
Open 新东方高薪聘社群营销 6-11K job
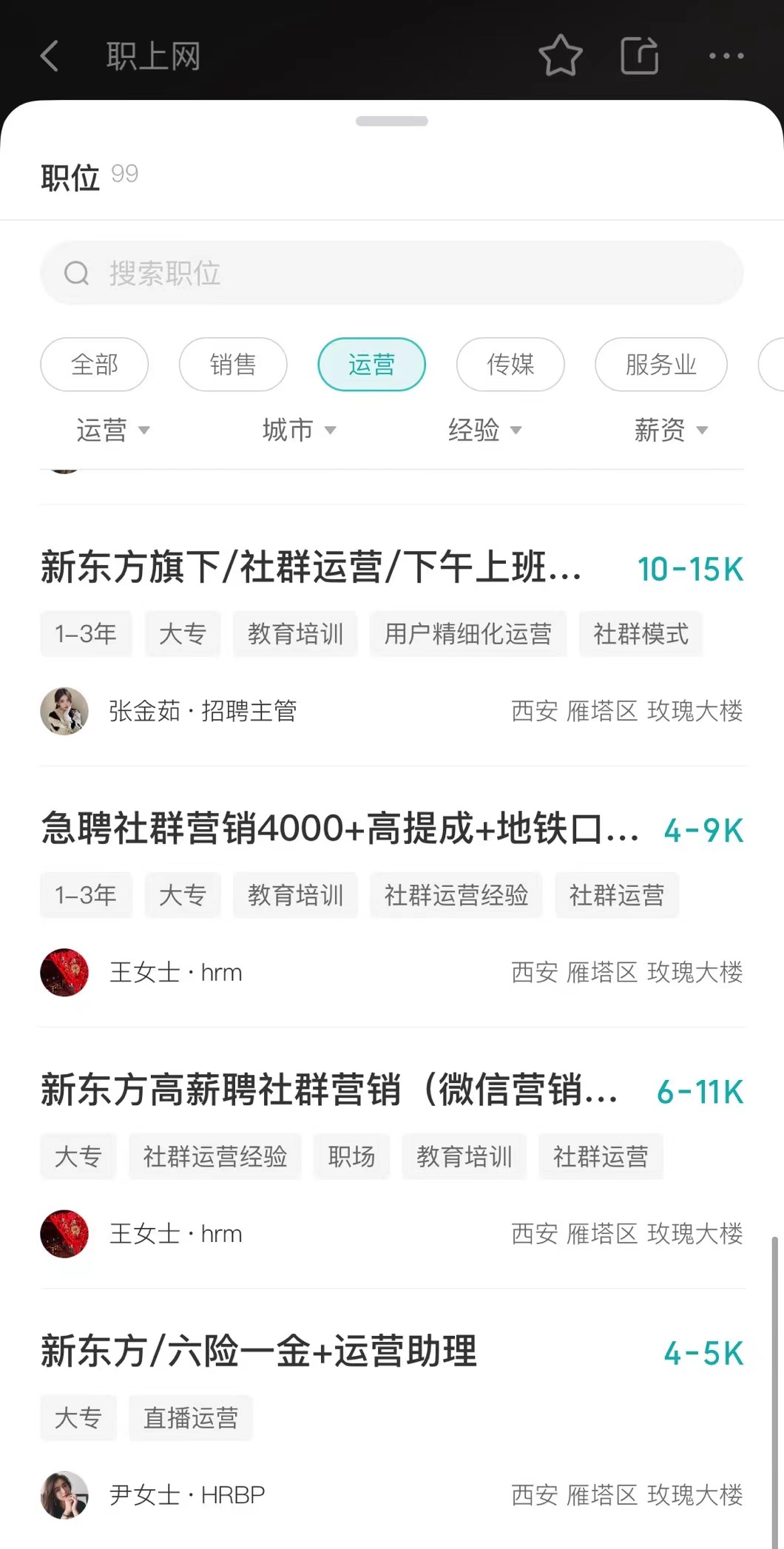pyautogui.click(x=329, y=1090)
